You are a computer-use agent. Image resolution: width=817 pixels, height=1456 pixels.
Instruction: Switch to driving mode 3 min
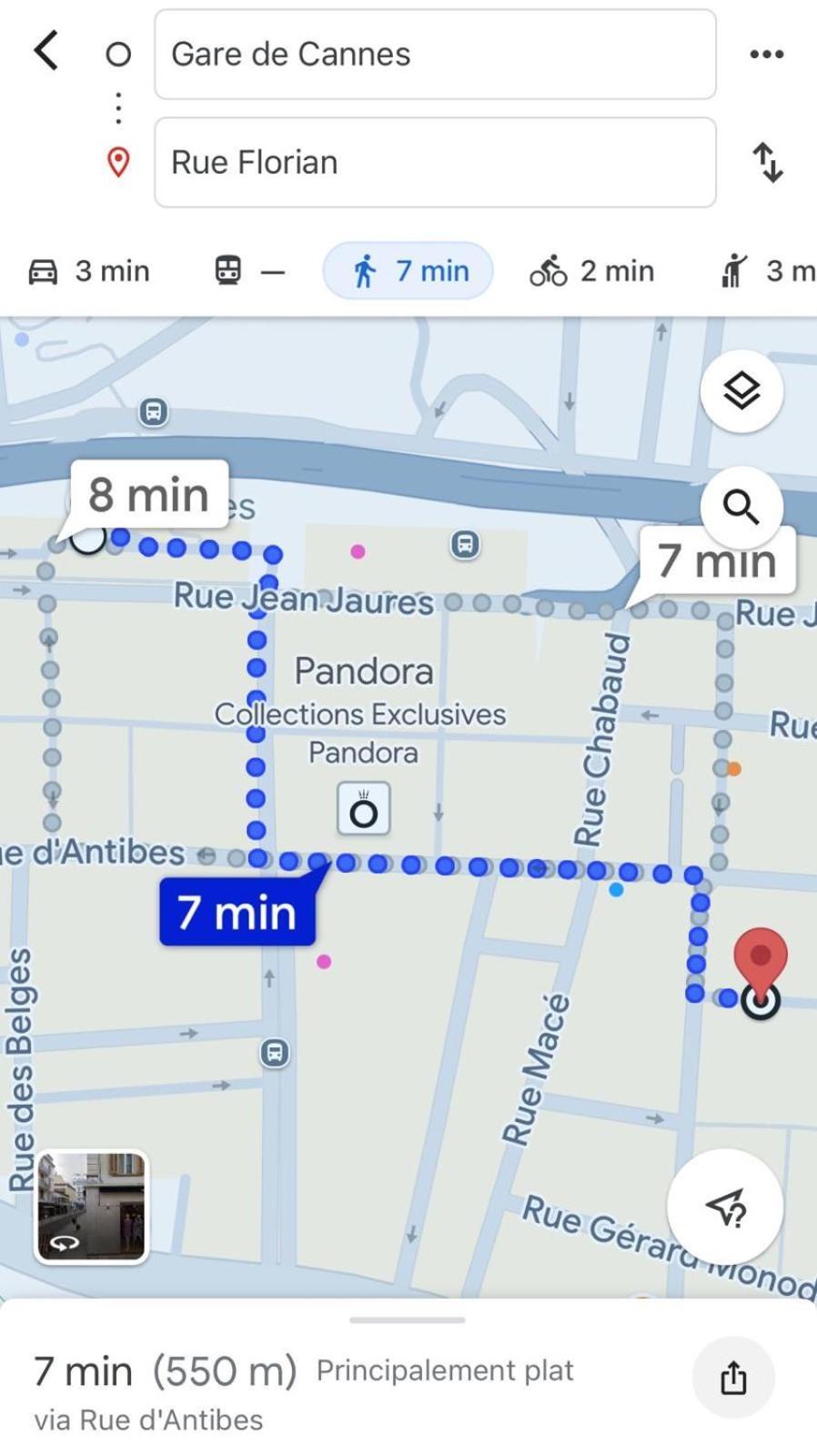click(89, 271)
